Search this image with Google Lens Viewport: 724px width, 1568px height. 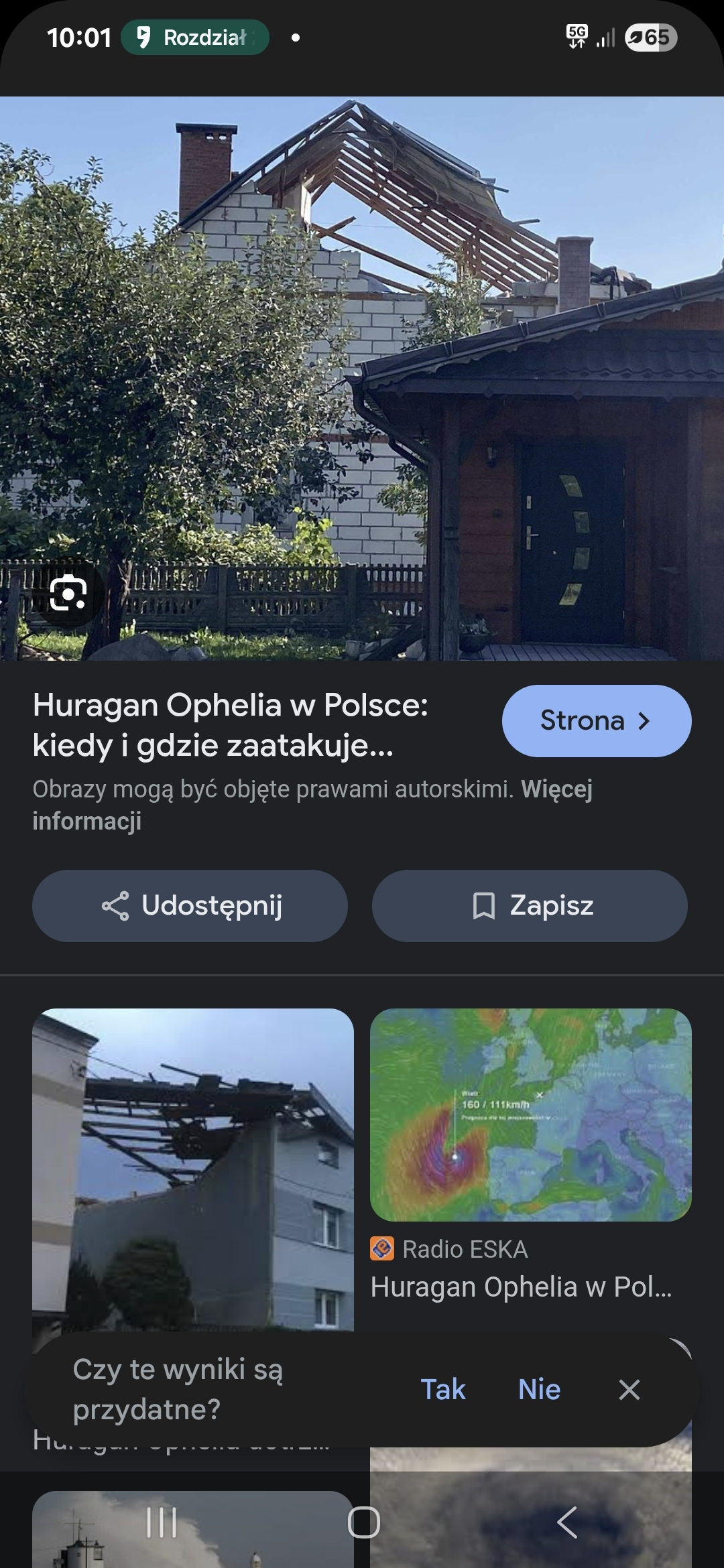coord(68,593)
